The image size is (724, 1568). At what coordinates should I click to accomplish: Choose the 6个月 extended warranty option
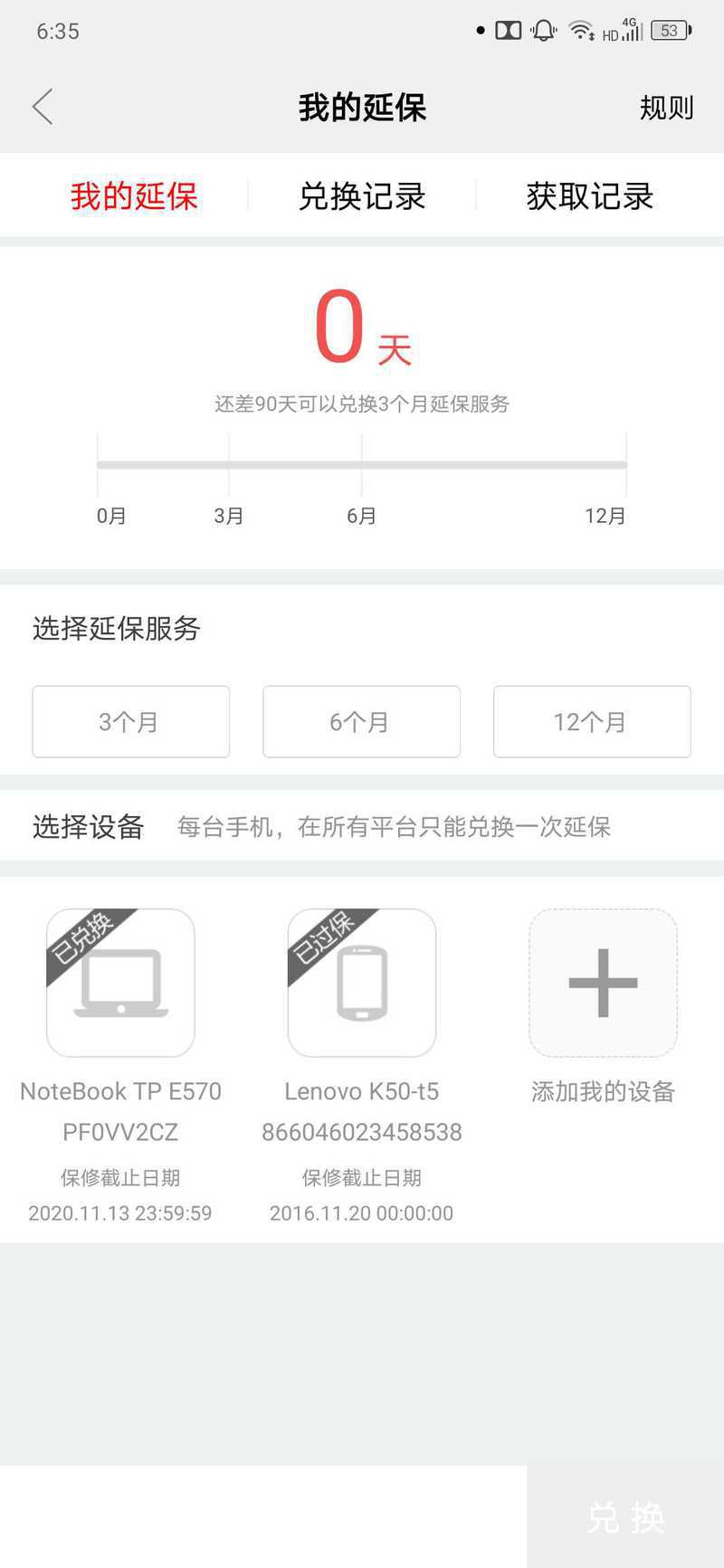(x=361, y=721)
